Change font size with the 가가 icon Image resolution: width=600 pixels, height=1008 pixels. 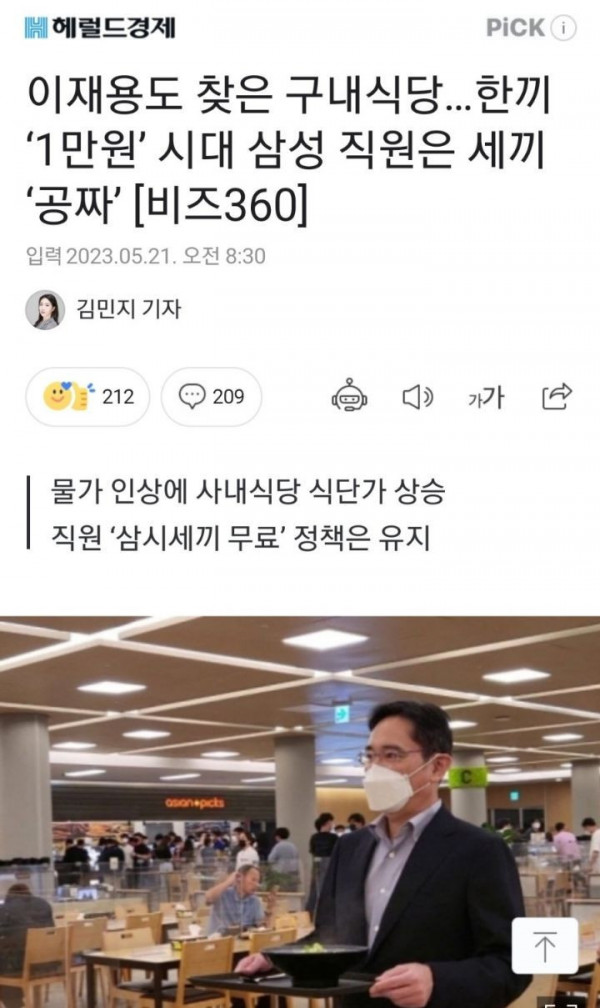coord(486,398)
